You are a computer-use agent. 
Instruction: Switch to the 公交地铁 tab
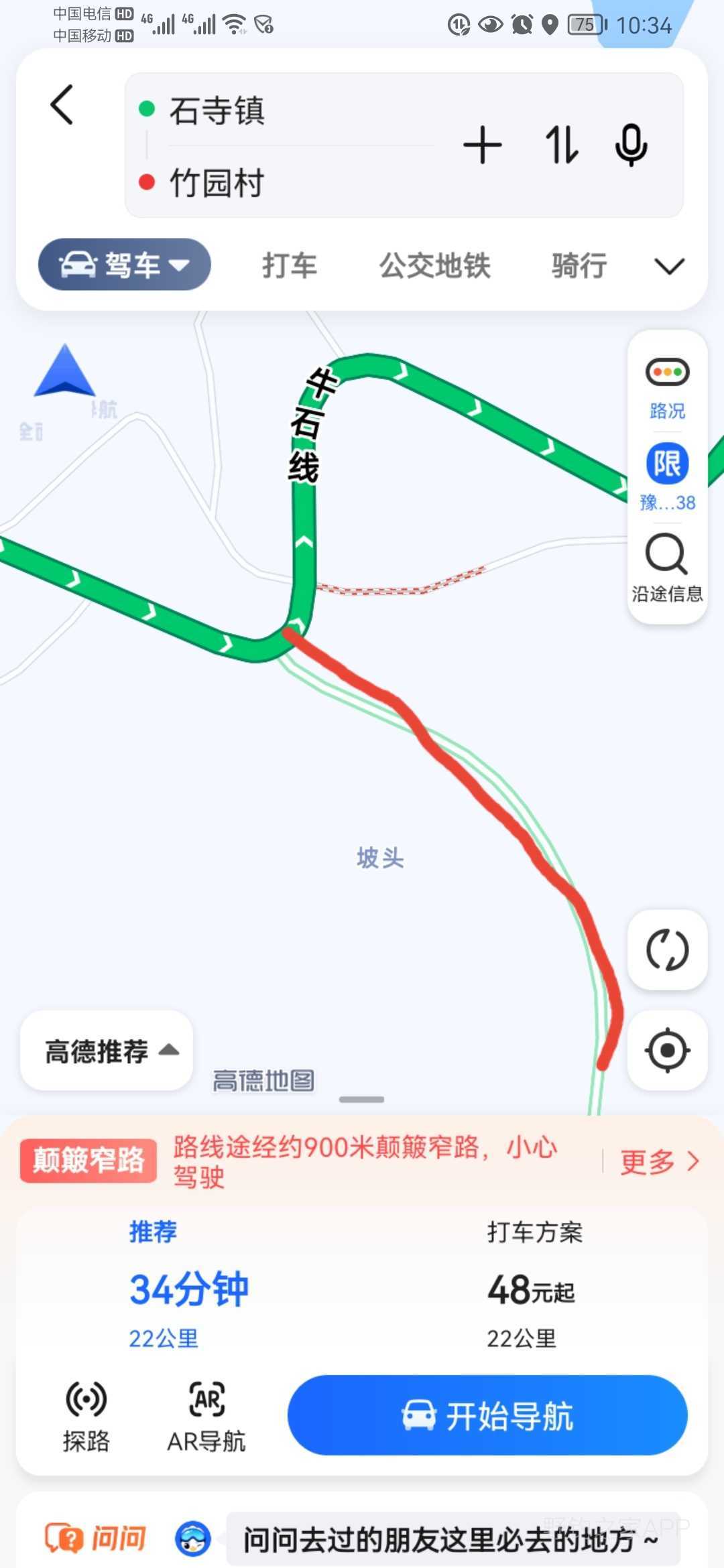pyautogui.click(x=434, y=265)
